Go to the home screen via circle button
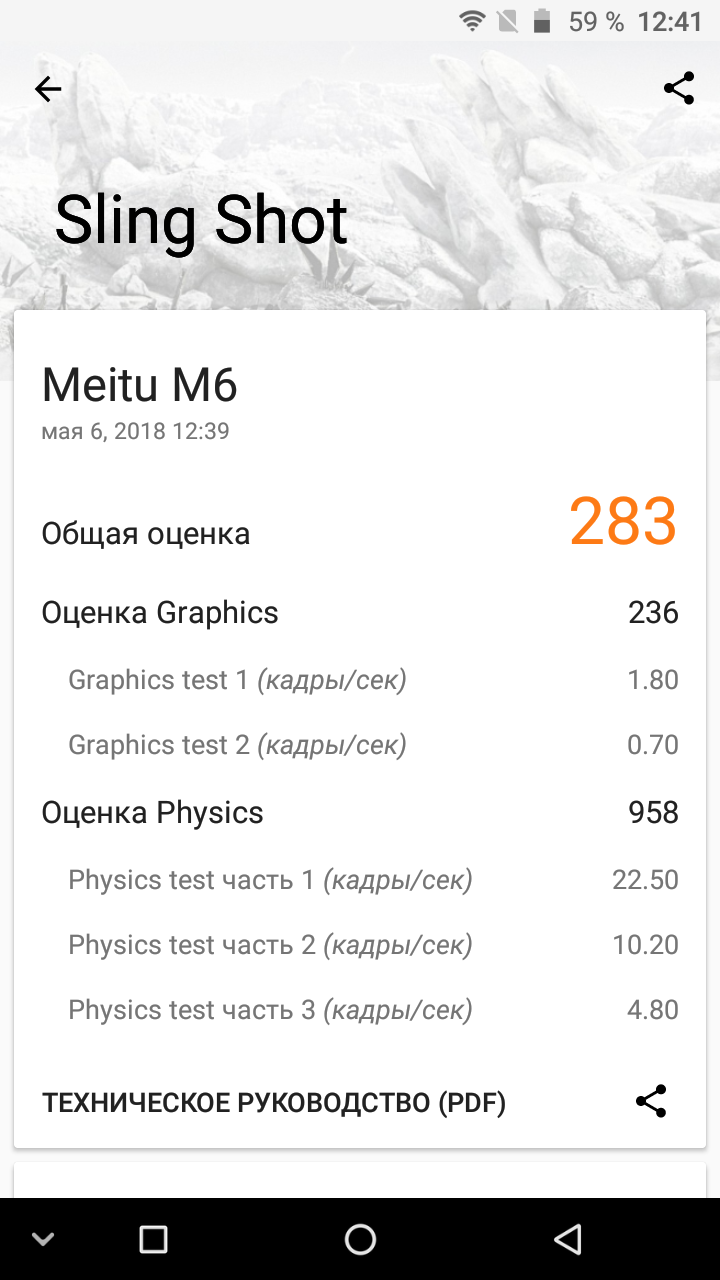 360,1240
